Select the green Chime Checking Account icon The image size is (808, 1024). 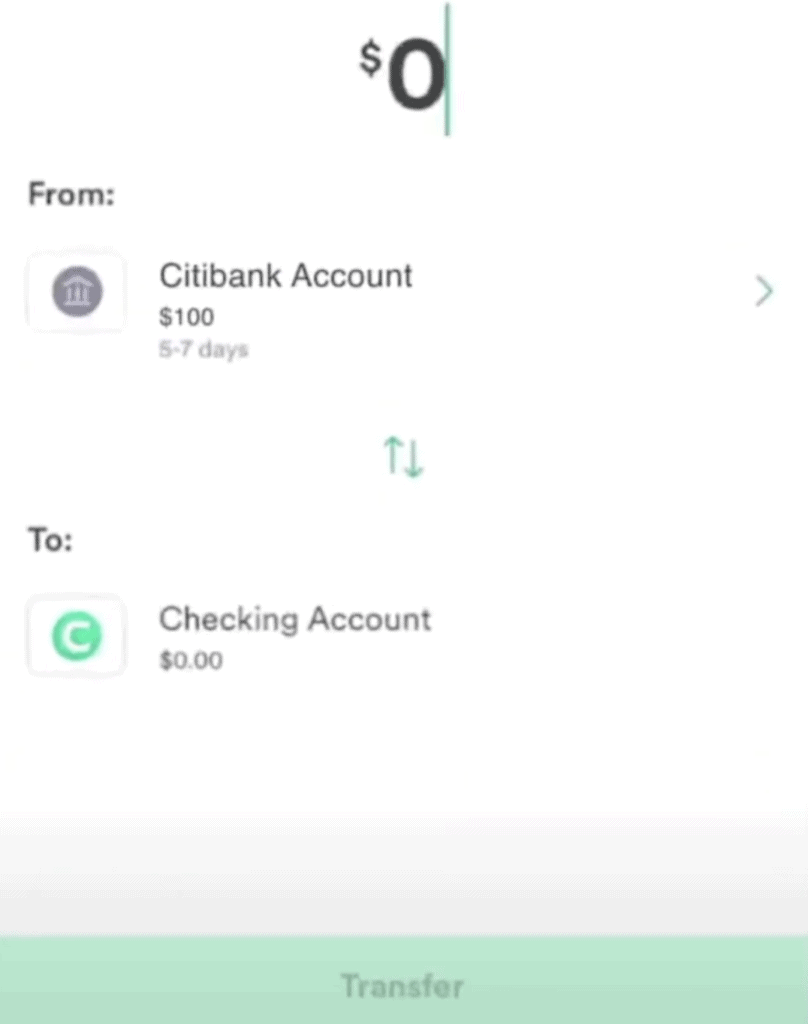click(x=76, y=636)
